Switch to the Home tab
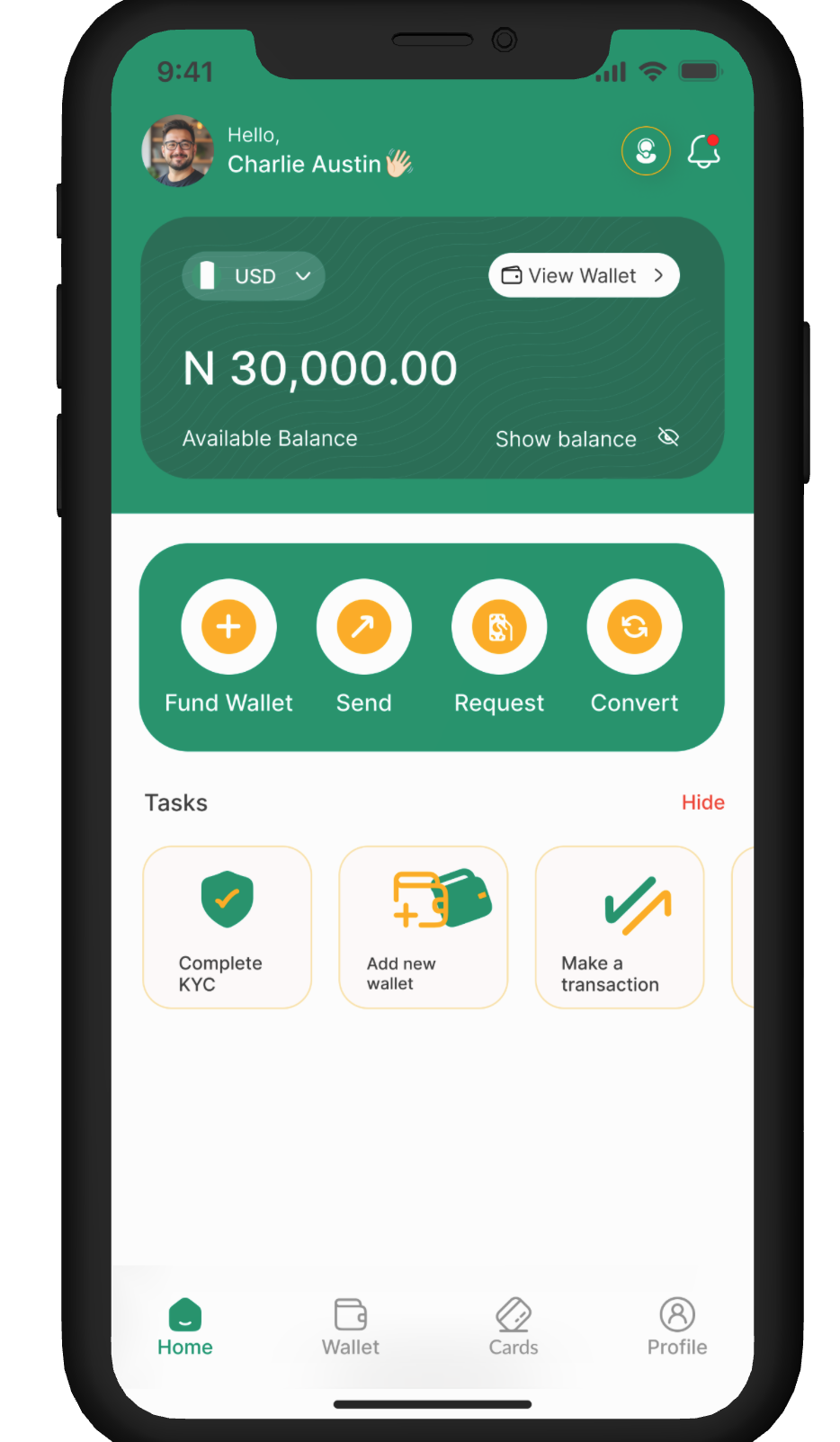The width and height of the screenshot is (840, 1442). (185, 1327)
